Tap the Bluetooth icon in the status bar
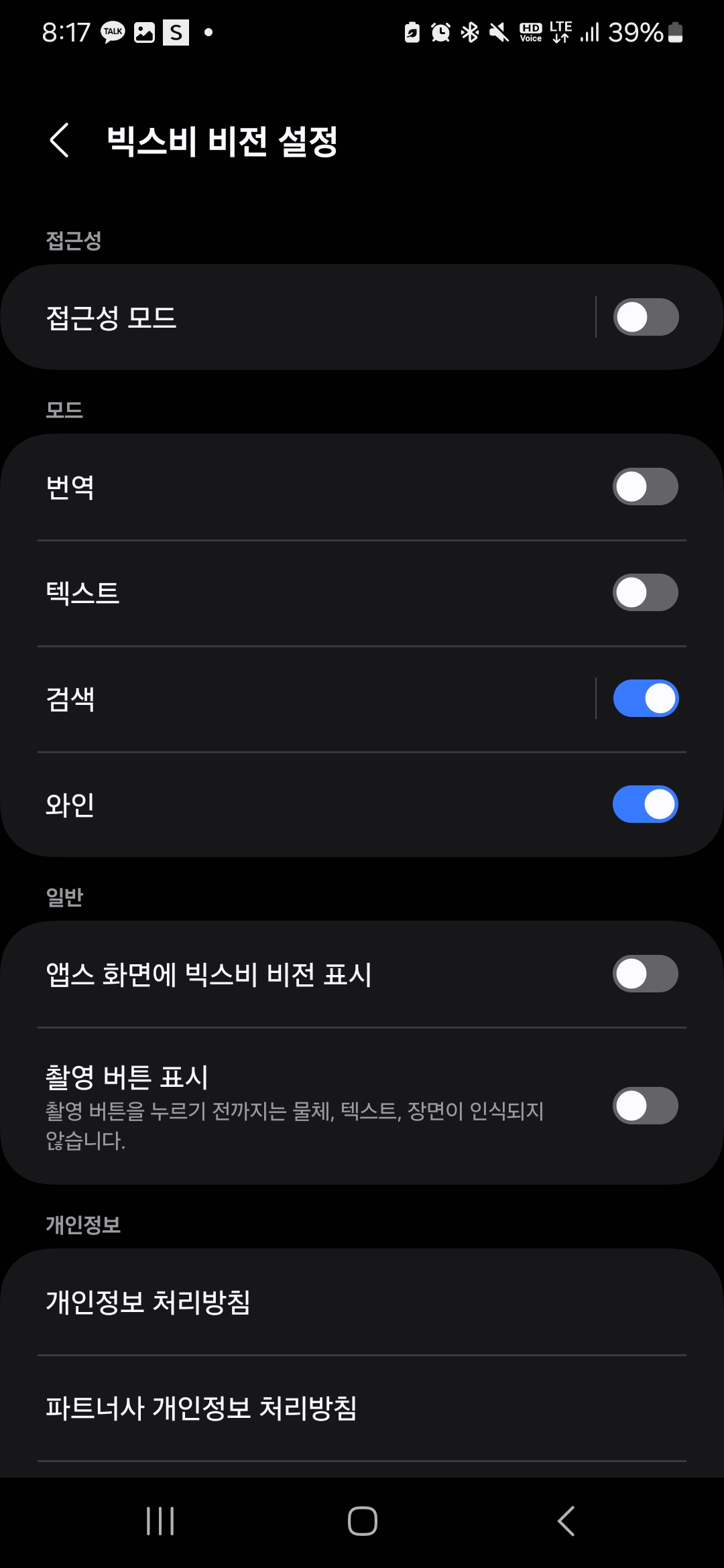Screen dimensions: 724x1568 click(469, 31)
